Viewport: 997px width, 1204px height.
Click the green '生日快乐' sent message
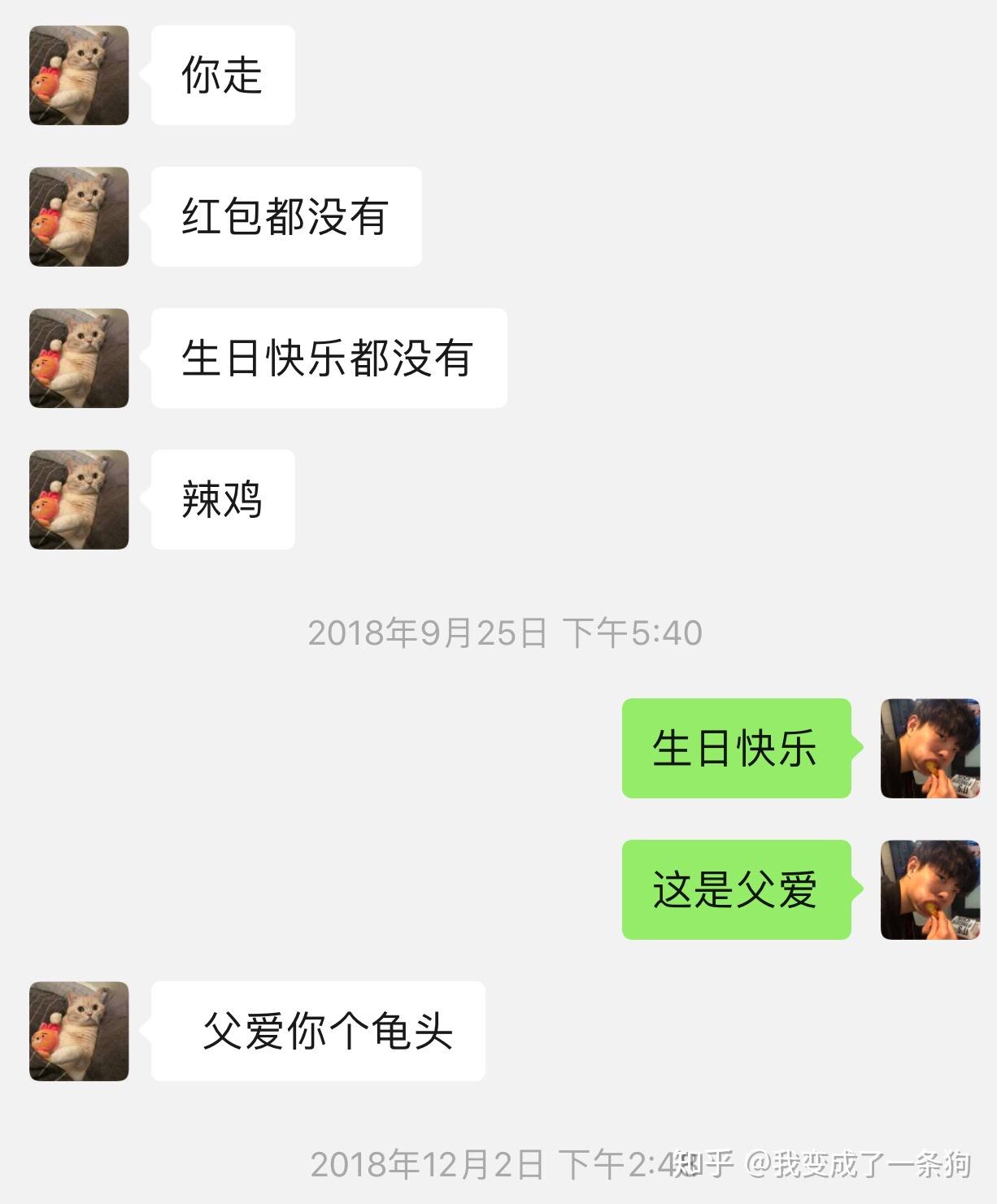tap(737, 750)
